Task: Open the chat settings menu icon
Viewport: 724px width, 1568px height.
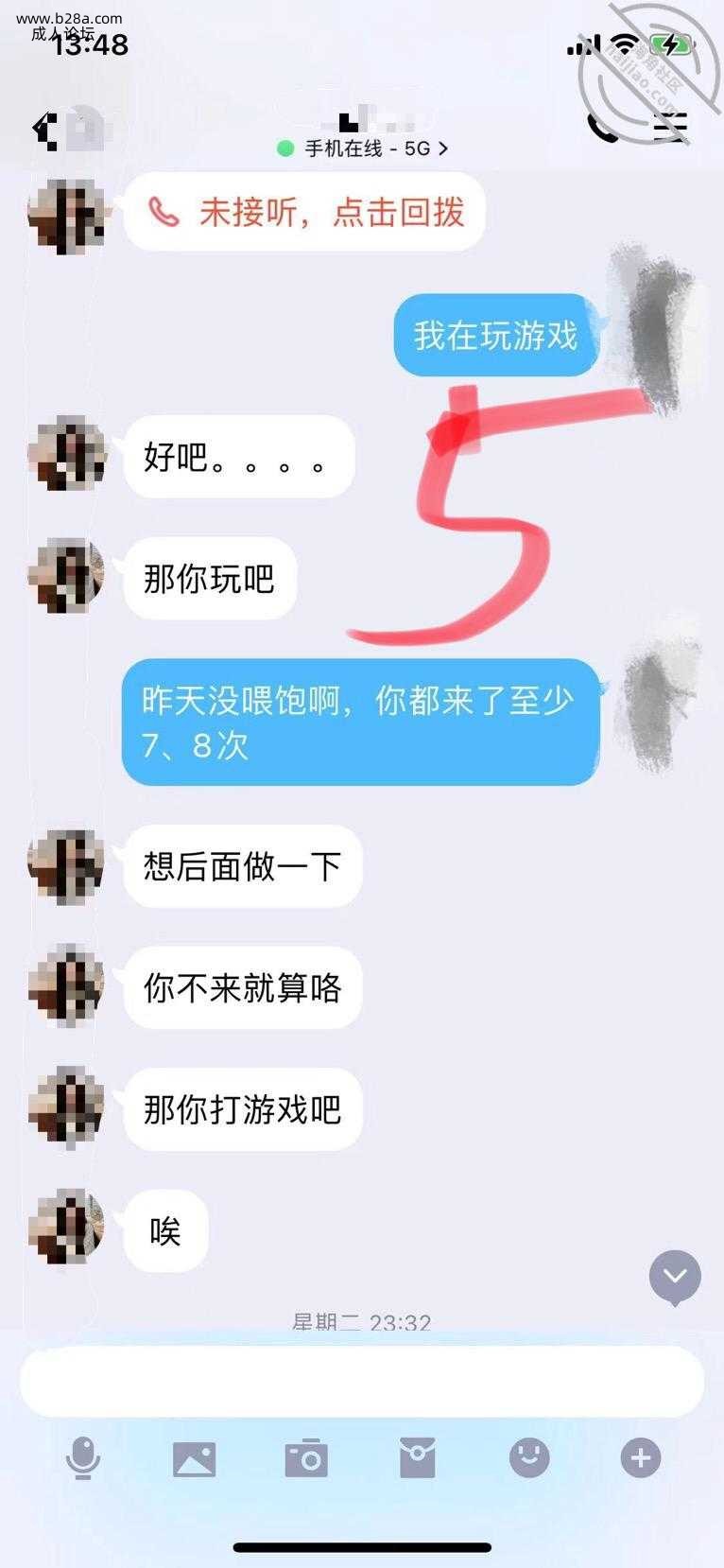Action: [x=671, y=125]
